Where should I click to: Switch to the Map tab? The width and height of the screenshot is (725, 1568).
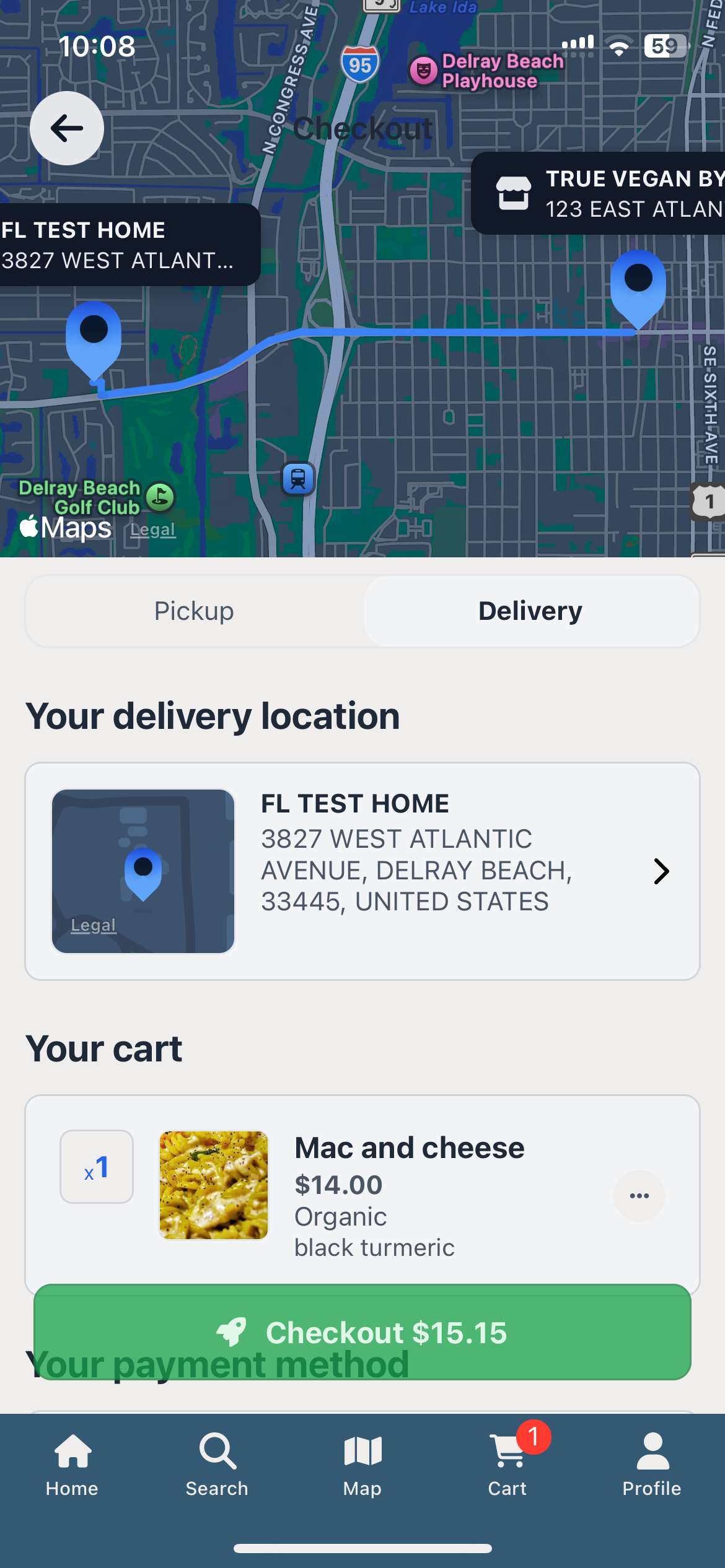click(362, 1464)
